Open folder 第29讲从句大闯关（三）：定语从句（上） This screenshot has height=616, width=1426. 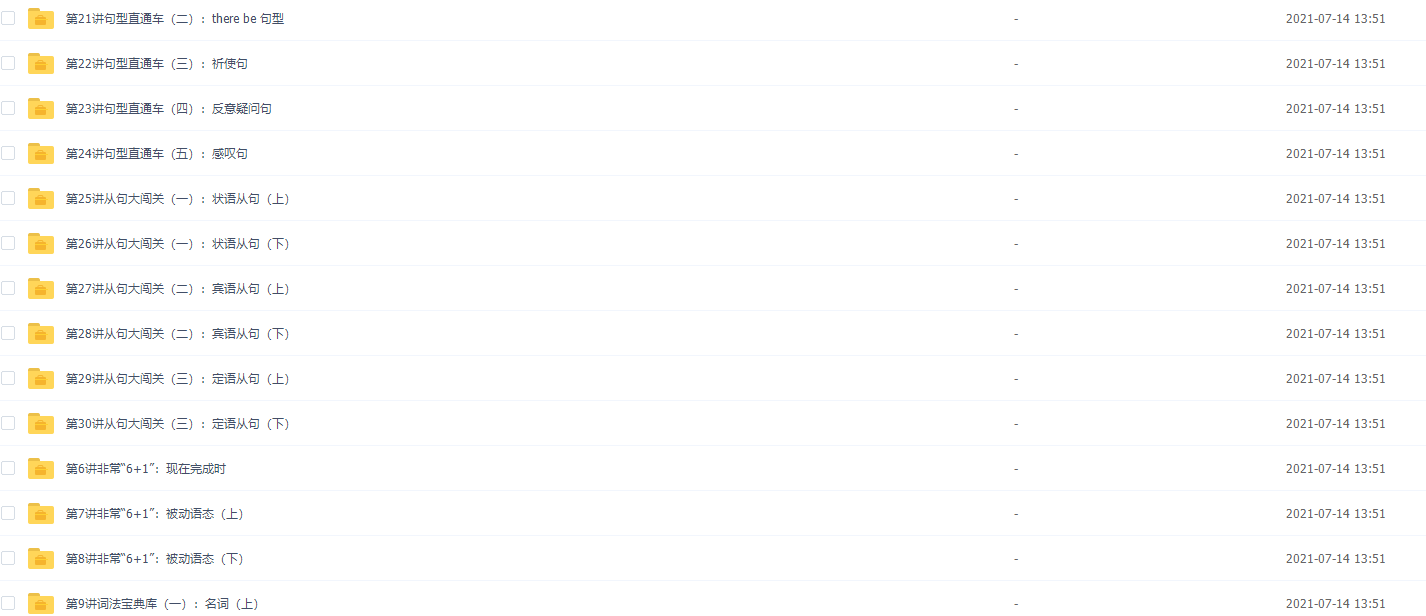coord(177,379)
